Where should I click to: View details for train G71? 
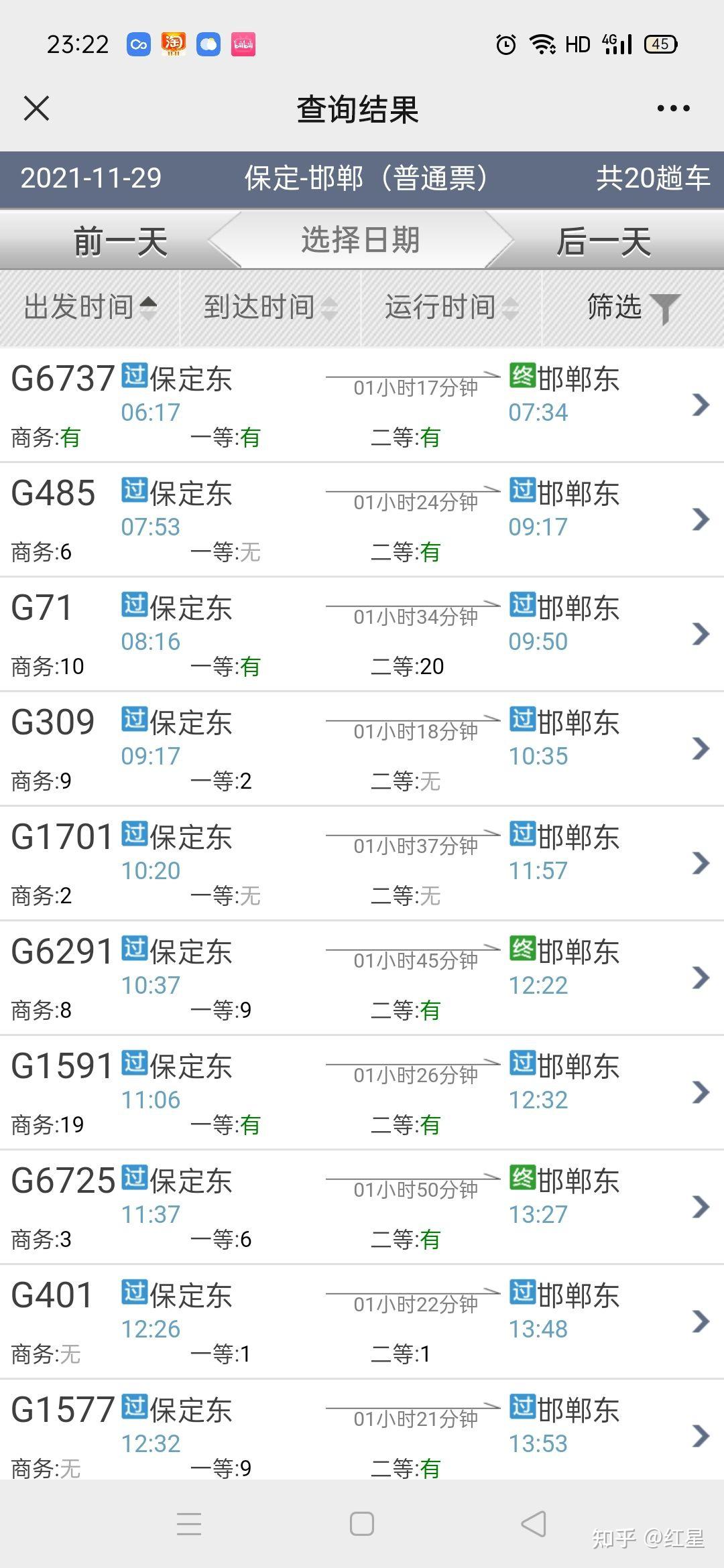coord(362,634)
